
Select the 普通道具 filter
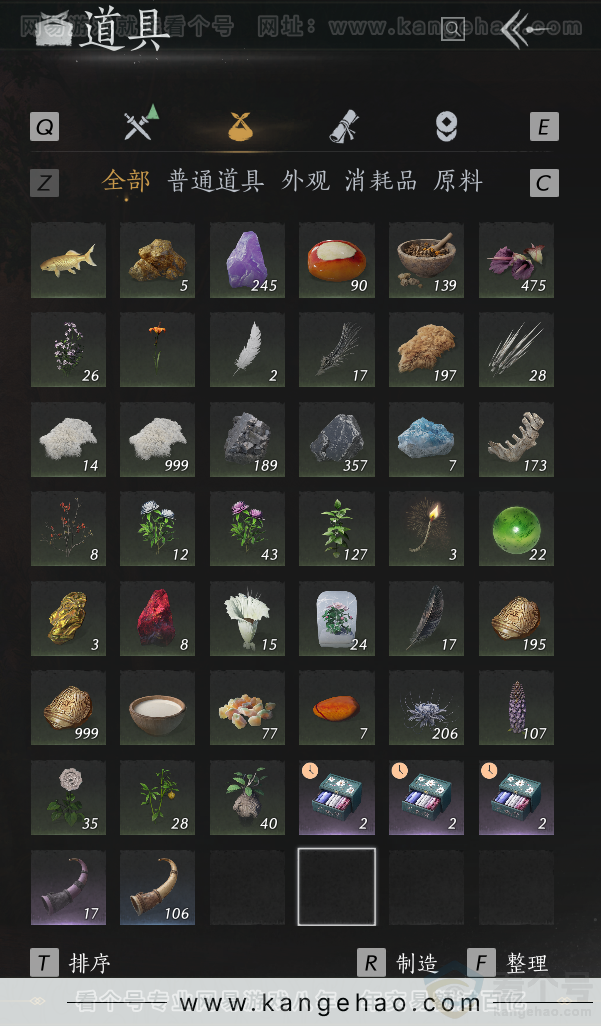tap(215, 181)
